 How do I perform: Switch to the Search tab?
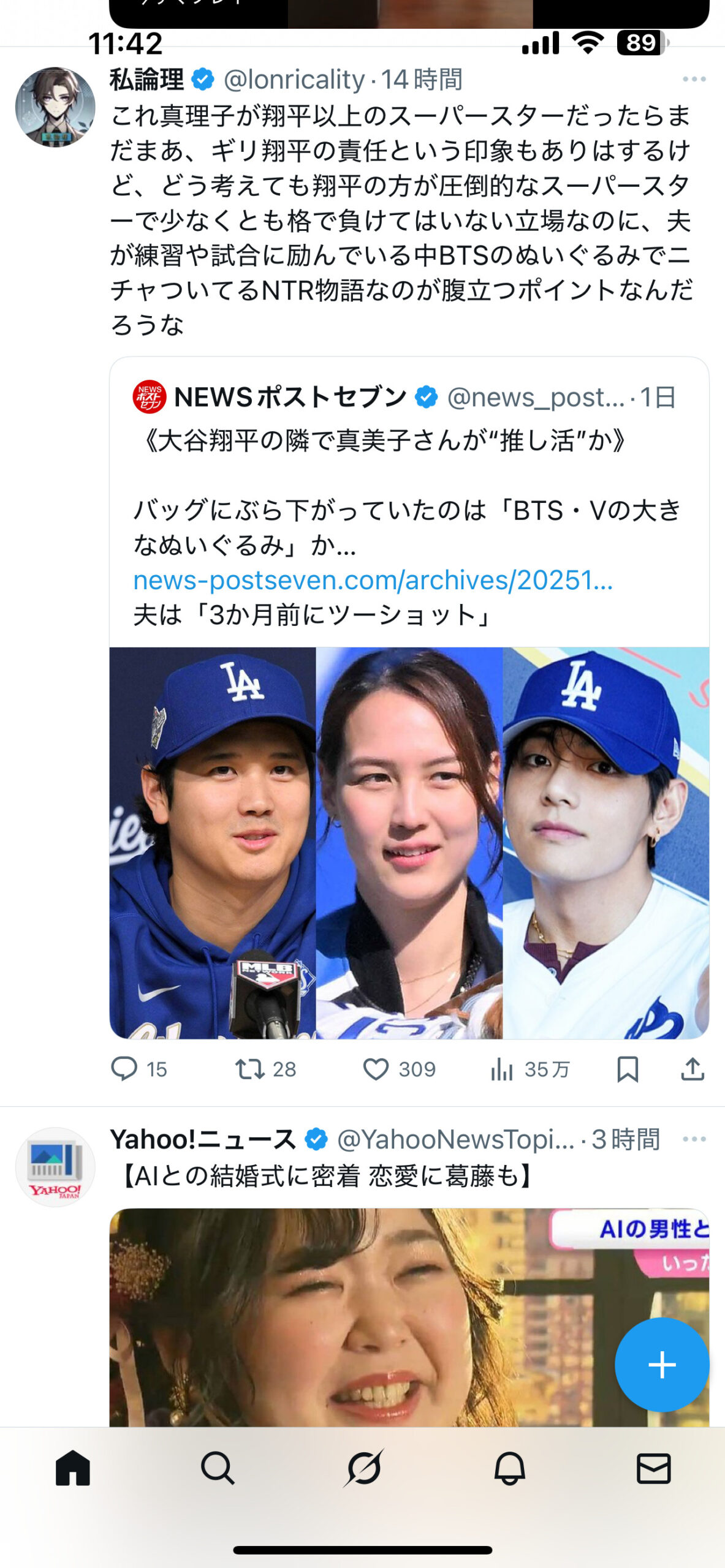click(218, 1468)
